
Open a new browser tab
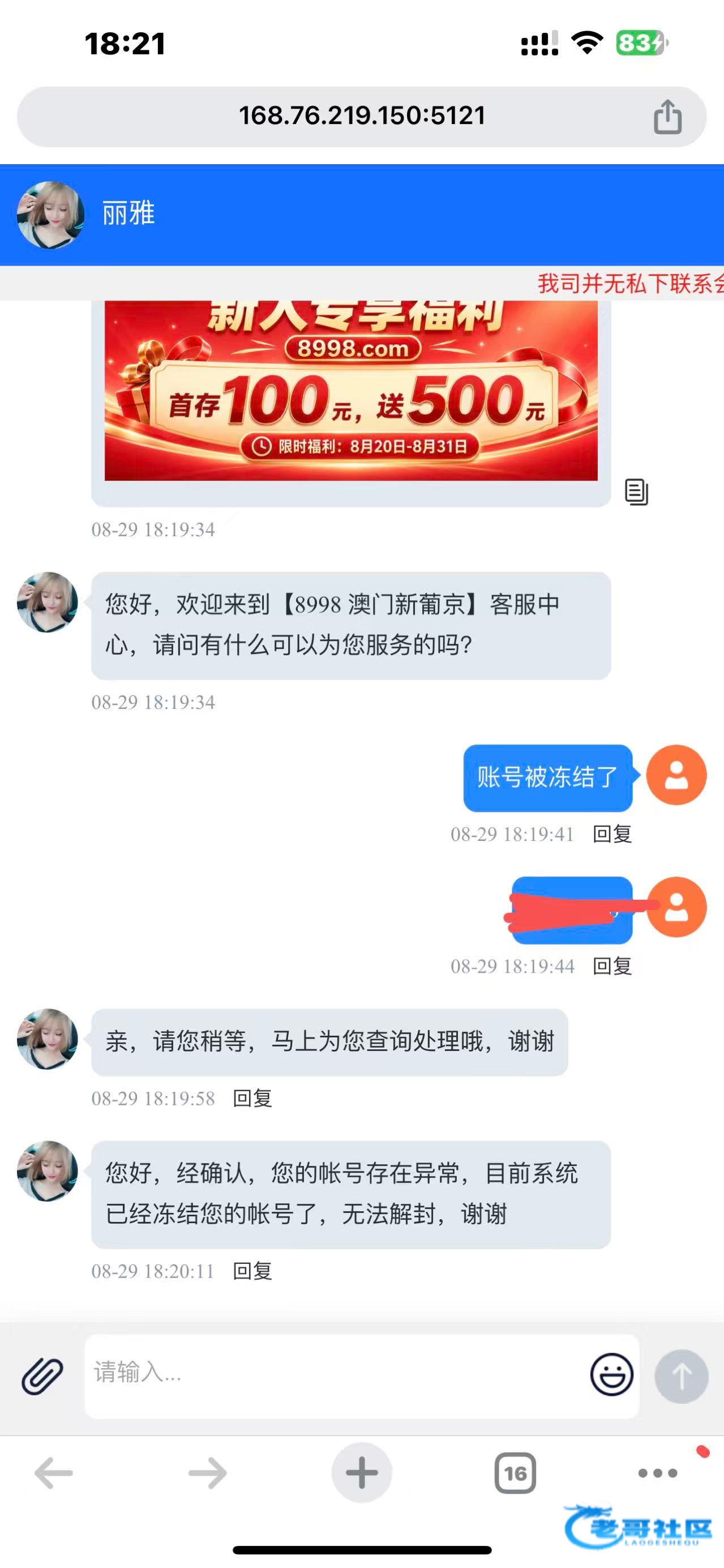tap(362, 1473)
